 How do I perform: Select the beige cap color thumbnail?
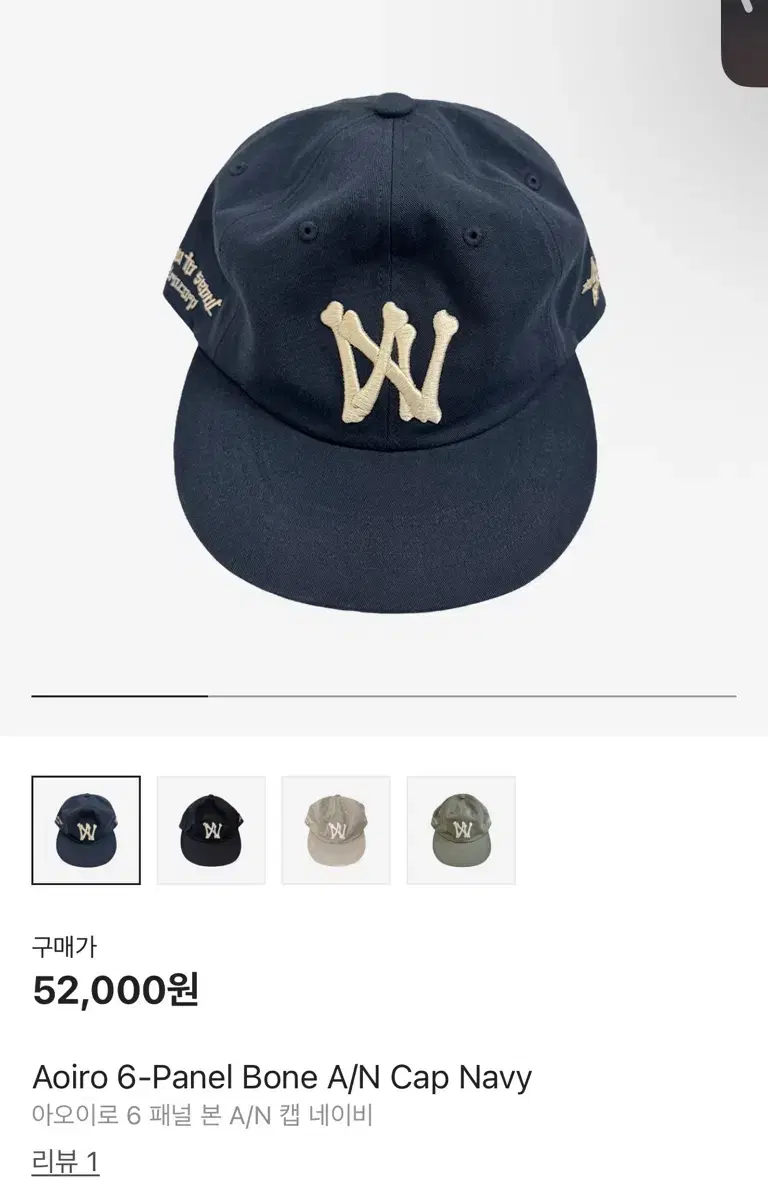click(x=334, y=830)
